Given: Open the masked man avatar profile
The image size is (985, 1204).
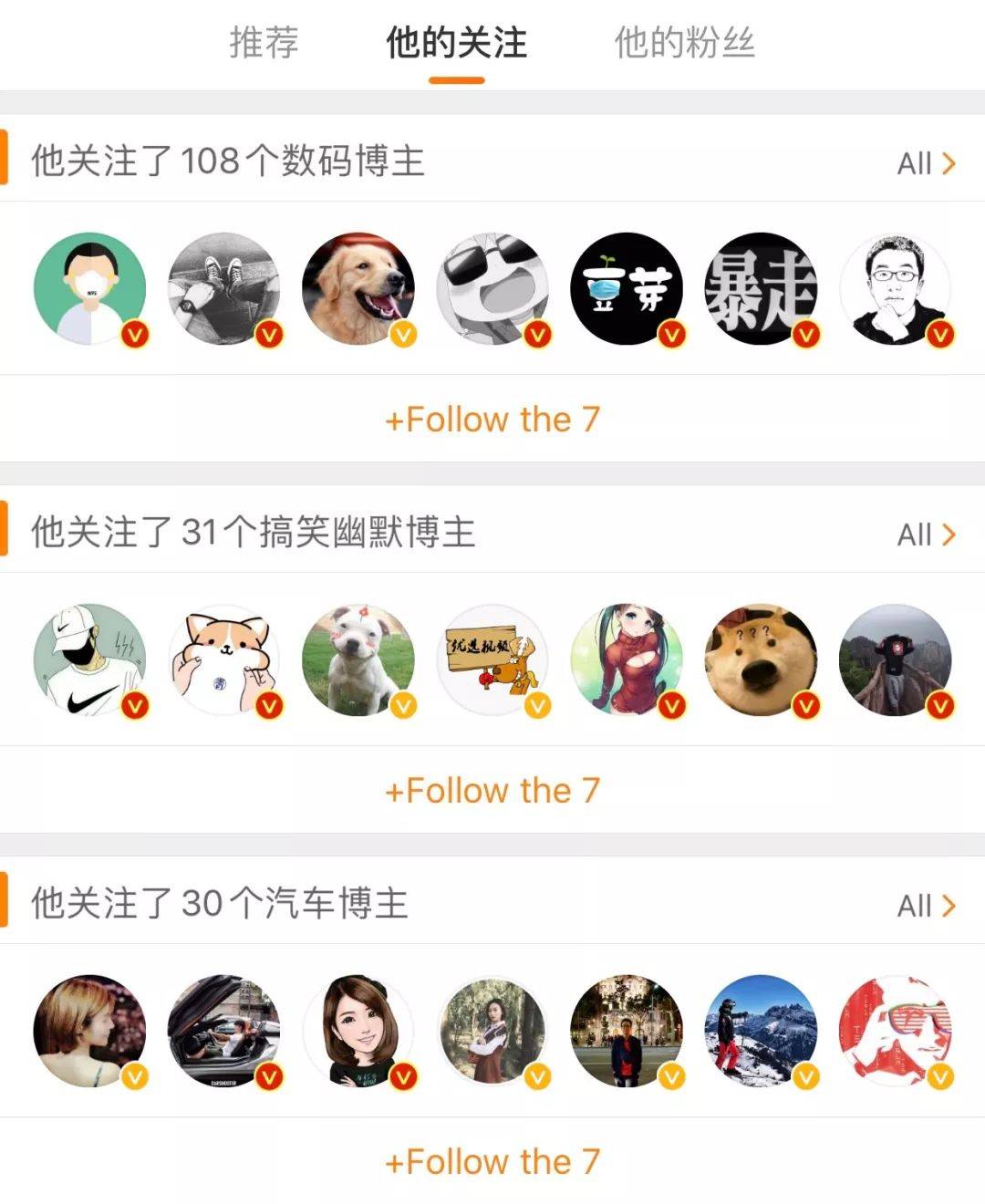Looking at the screenshot, I should tap(89, 289).
